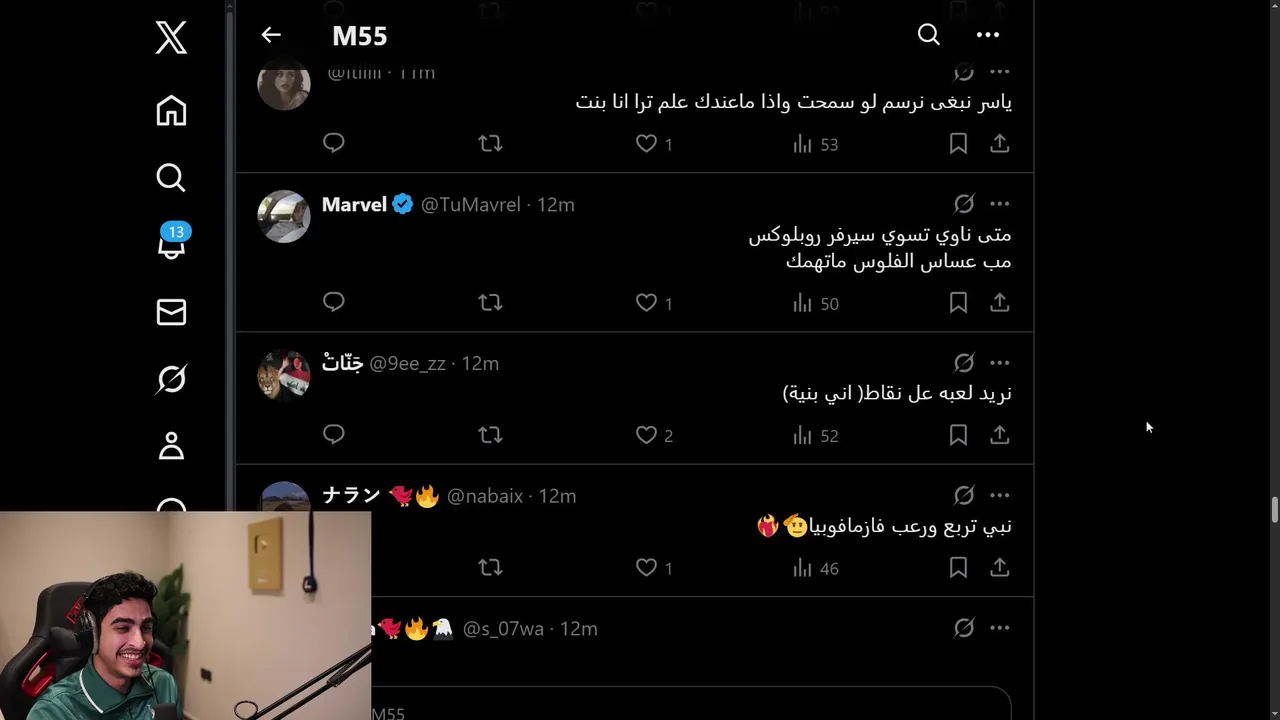The width and height of the screenshot is (1280, 720).
Task: Go to the Home tab in the sidebar
Action: pyautogui.click(x=171, y=111)
